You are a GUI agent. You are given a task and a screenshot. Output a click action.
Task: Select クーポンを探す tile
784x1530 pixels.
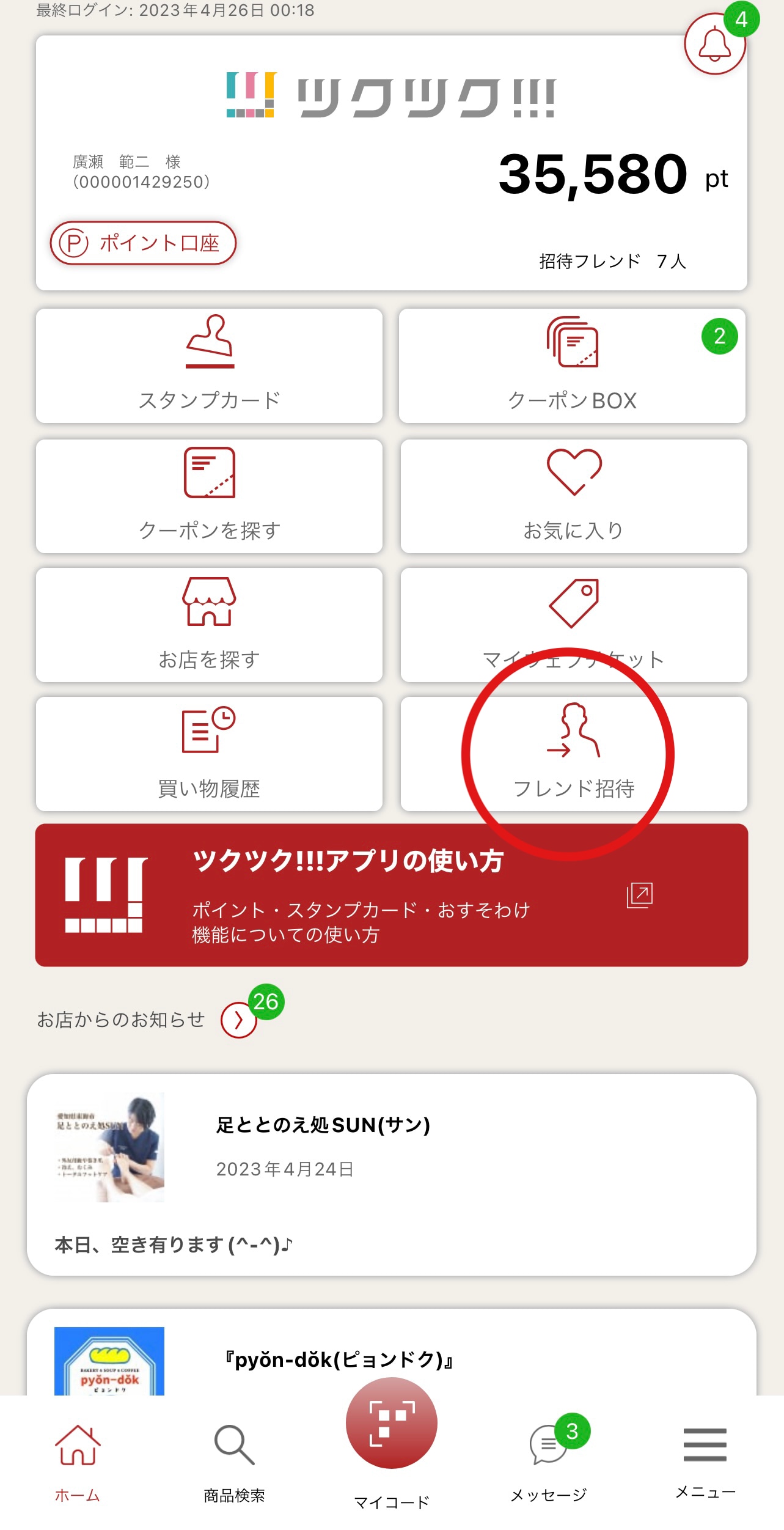click(209, 496)
